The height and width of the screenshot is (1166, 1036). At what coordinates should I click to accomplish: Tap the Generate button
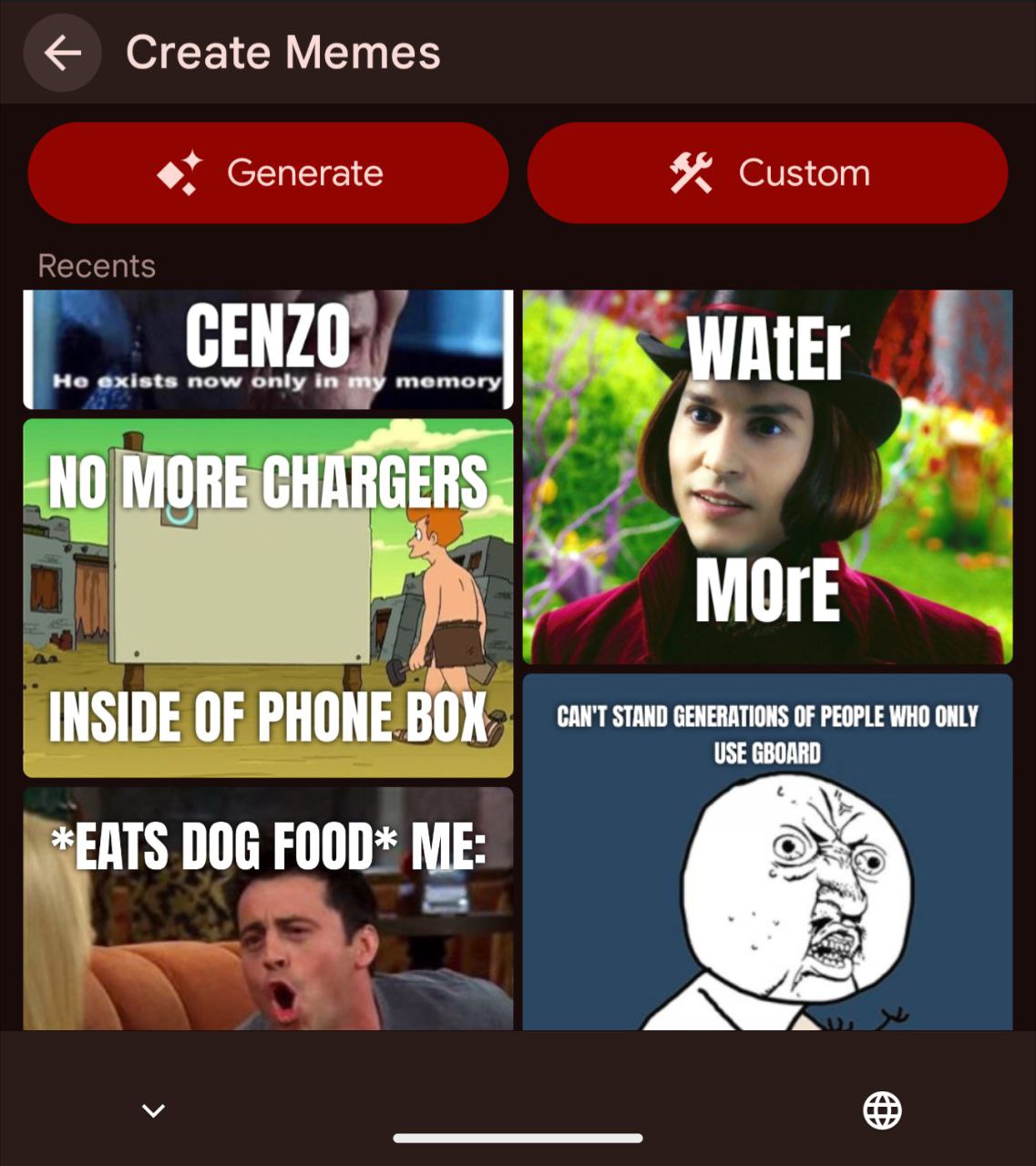tap(268, 173)
